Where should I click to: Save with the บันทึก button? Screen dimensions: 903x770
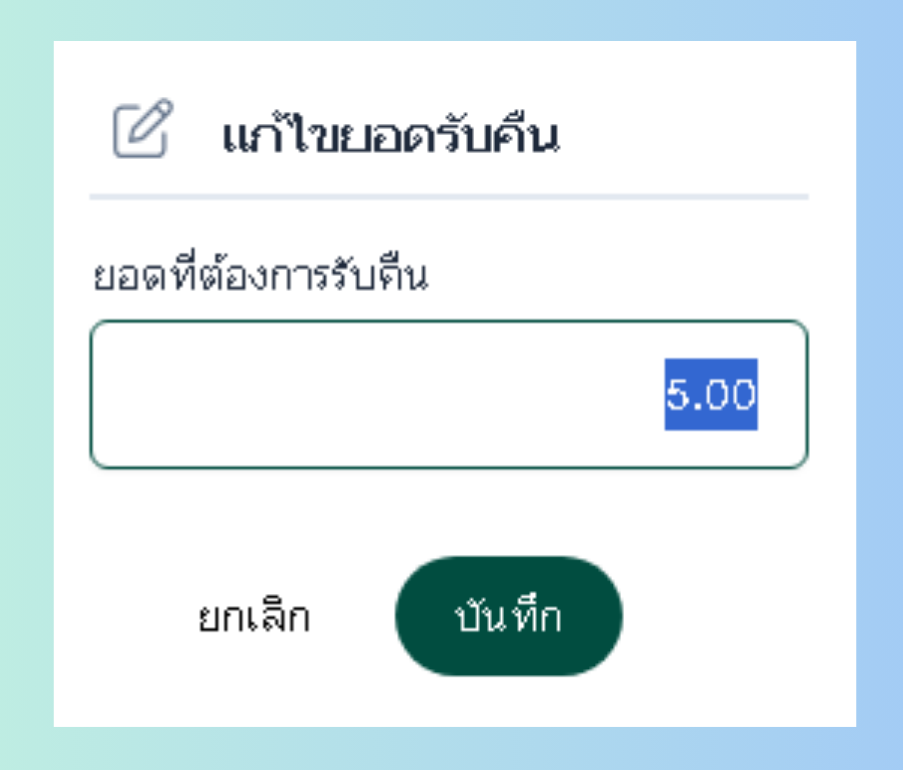(509, 616)
